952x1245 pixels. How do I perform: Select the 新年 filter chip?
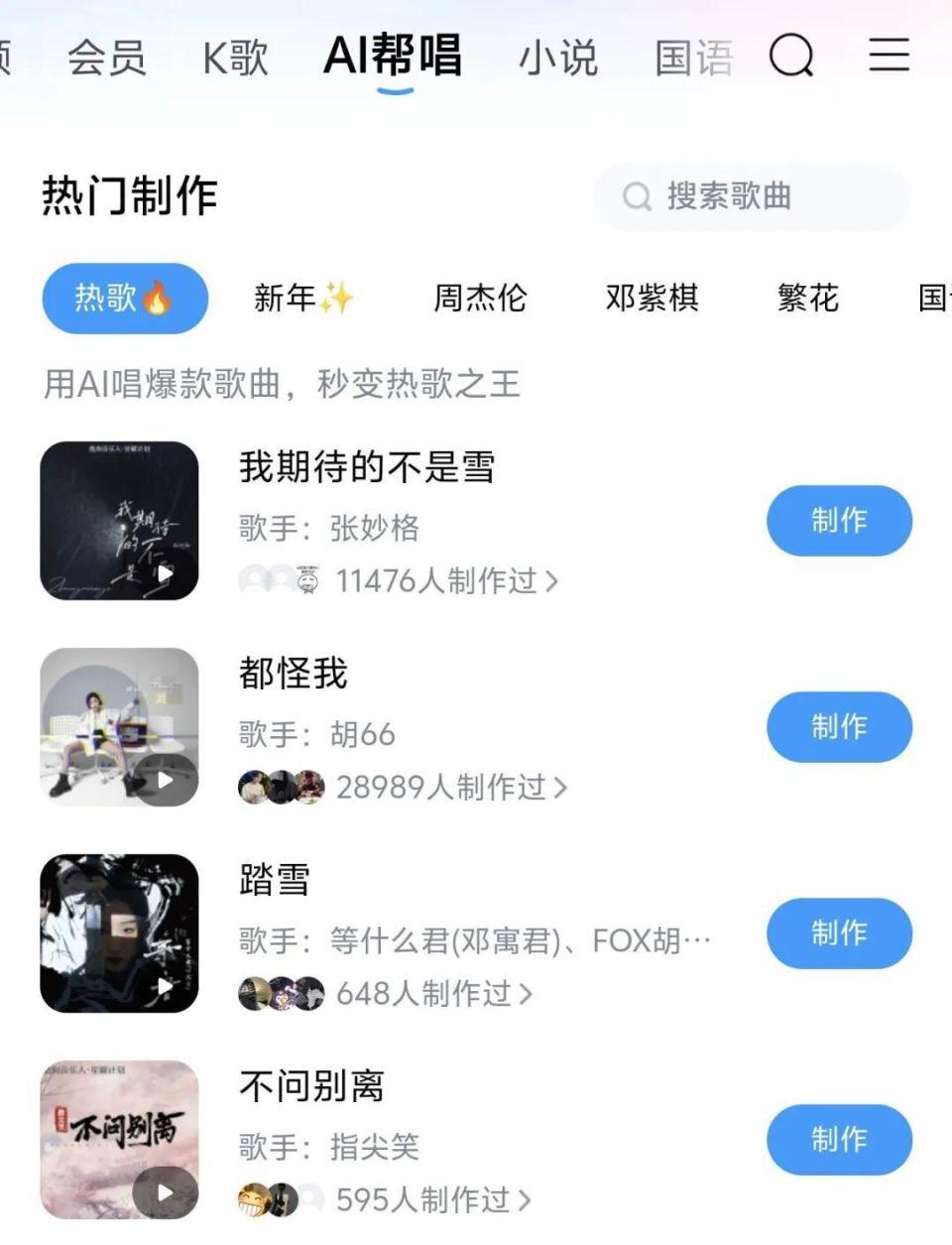(x=302, y=298)
